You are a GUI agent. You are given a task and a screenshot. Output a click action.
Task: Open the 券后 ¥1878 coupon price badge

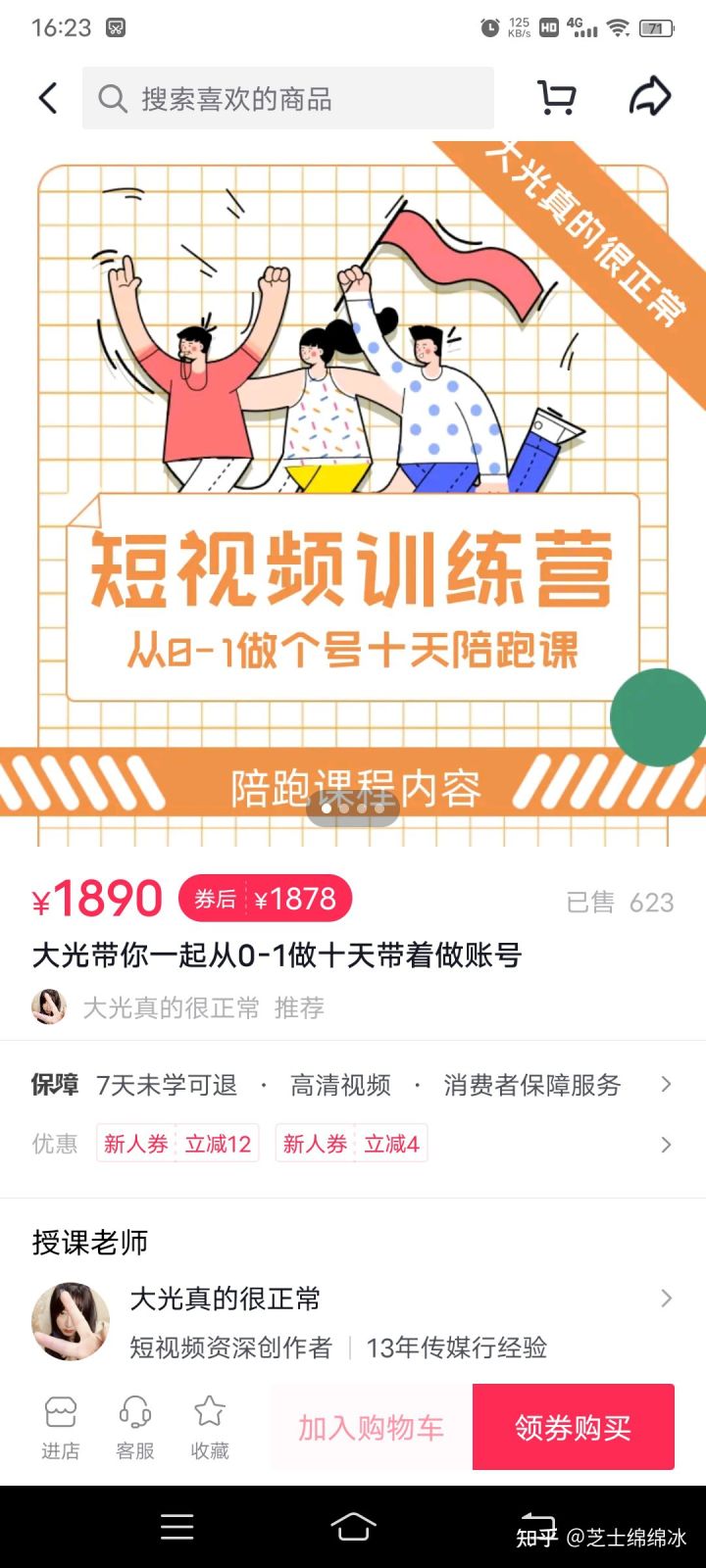265,899
